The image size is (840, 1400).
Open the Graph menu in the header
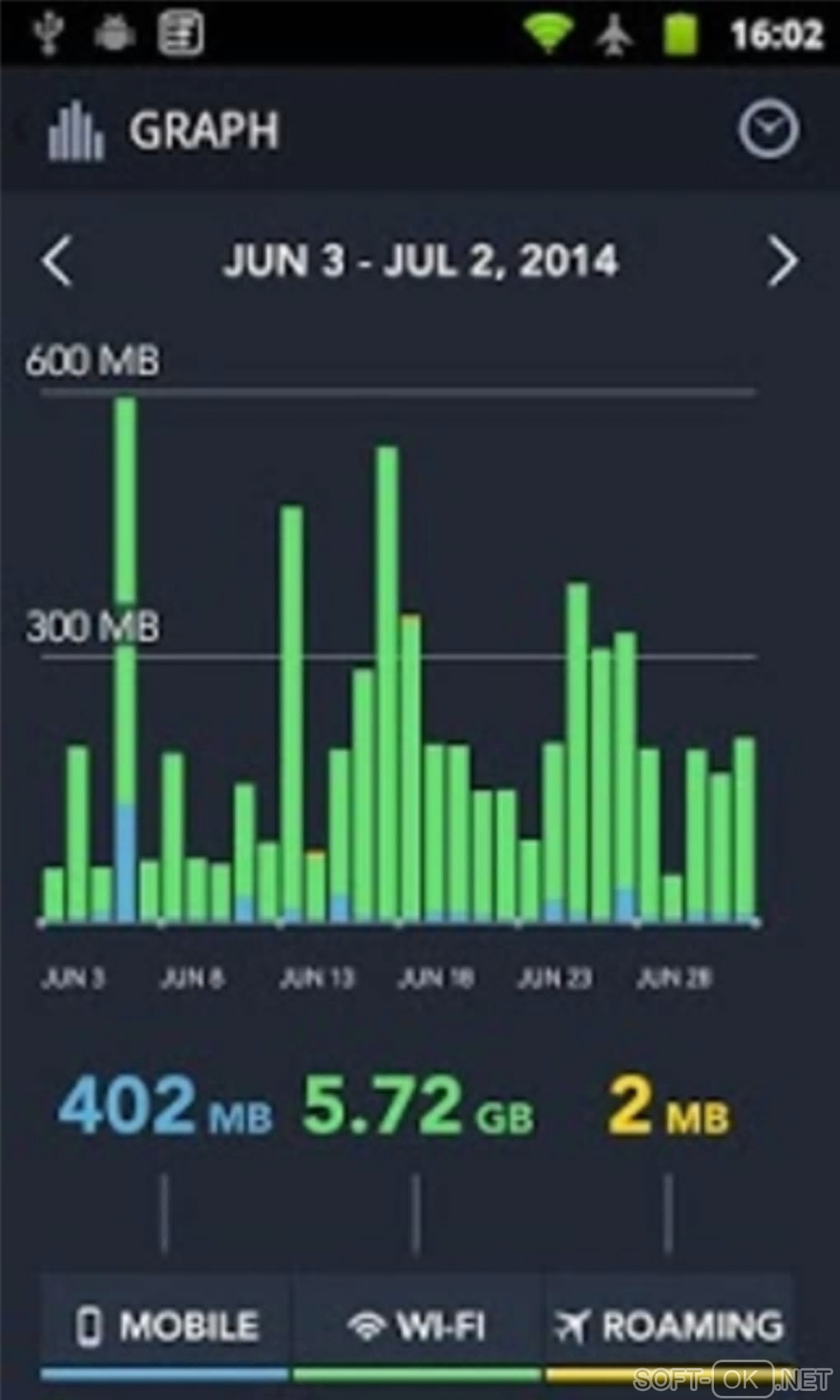click(165, 130)
